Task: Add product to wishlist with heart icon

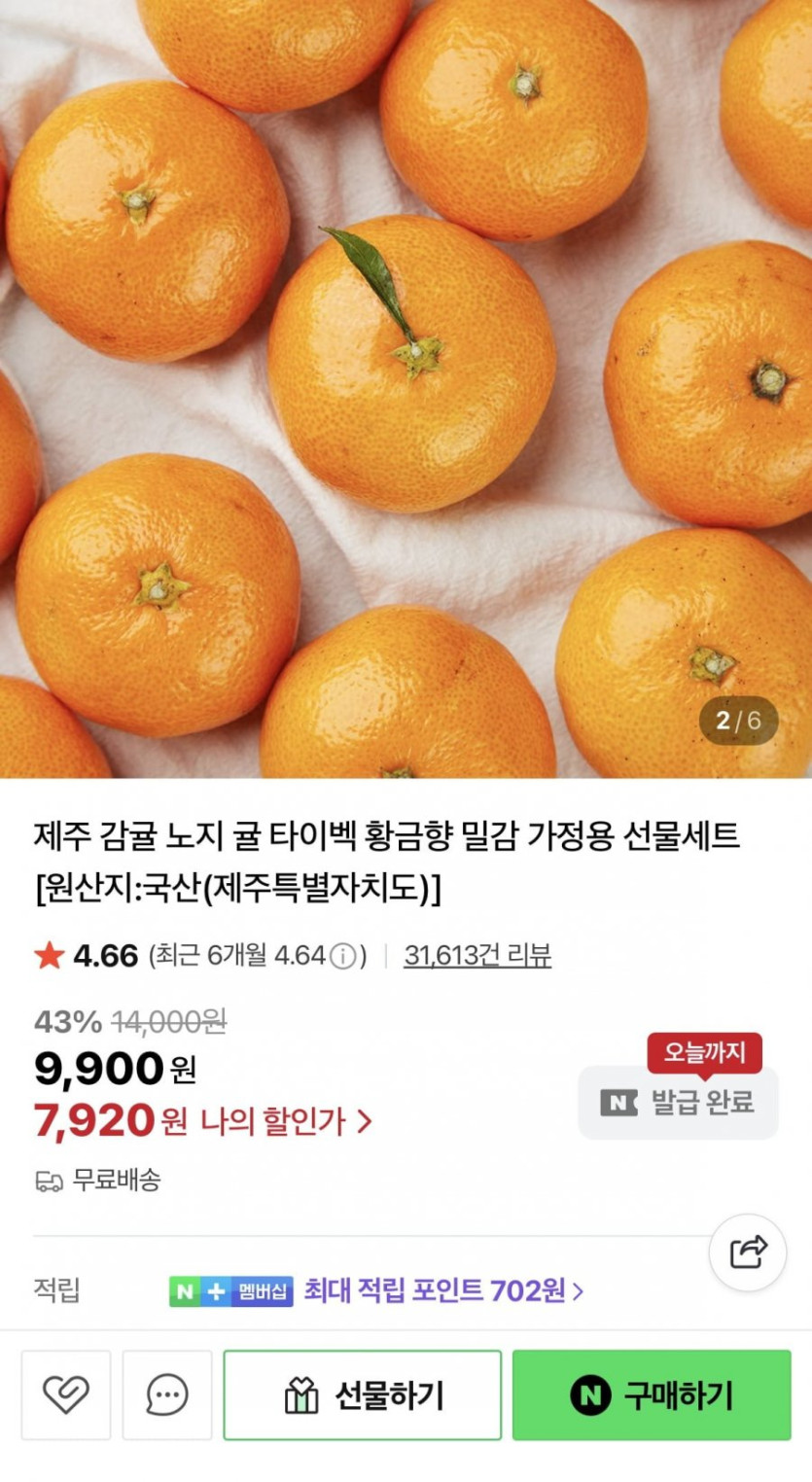Action: (66, 1395)
